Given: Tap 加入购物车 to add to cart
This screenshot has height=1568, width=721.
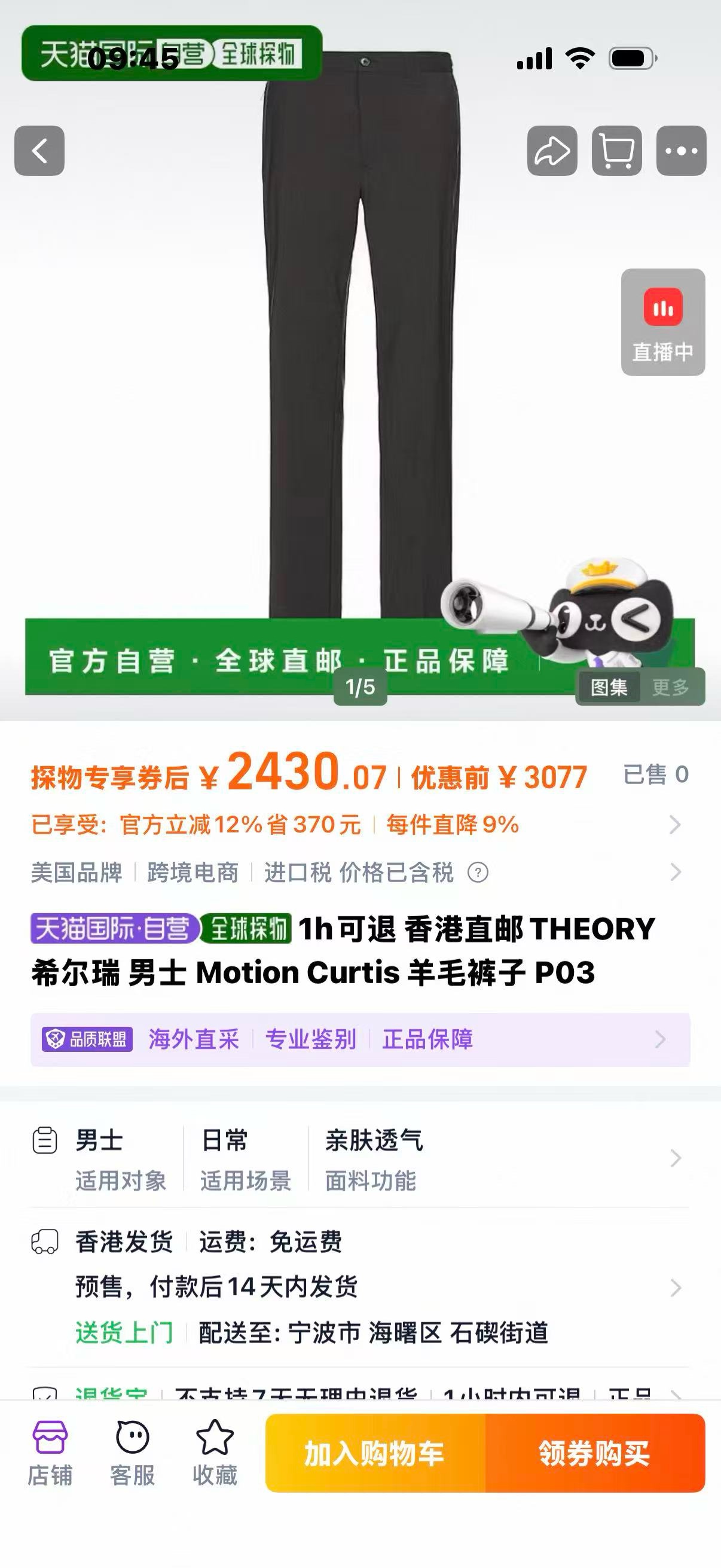Looking at the screenshot, I should [x=375, y=1454].
